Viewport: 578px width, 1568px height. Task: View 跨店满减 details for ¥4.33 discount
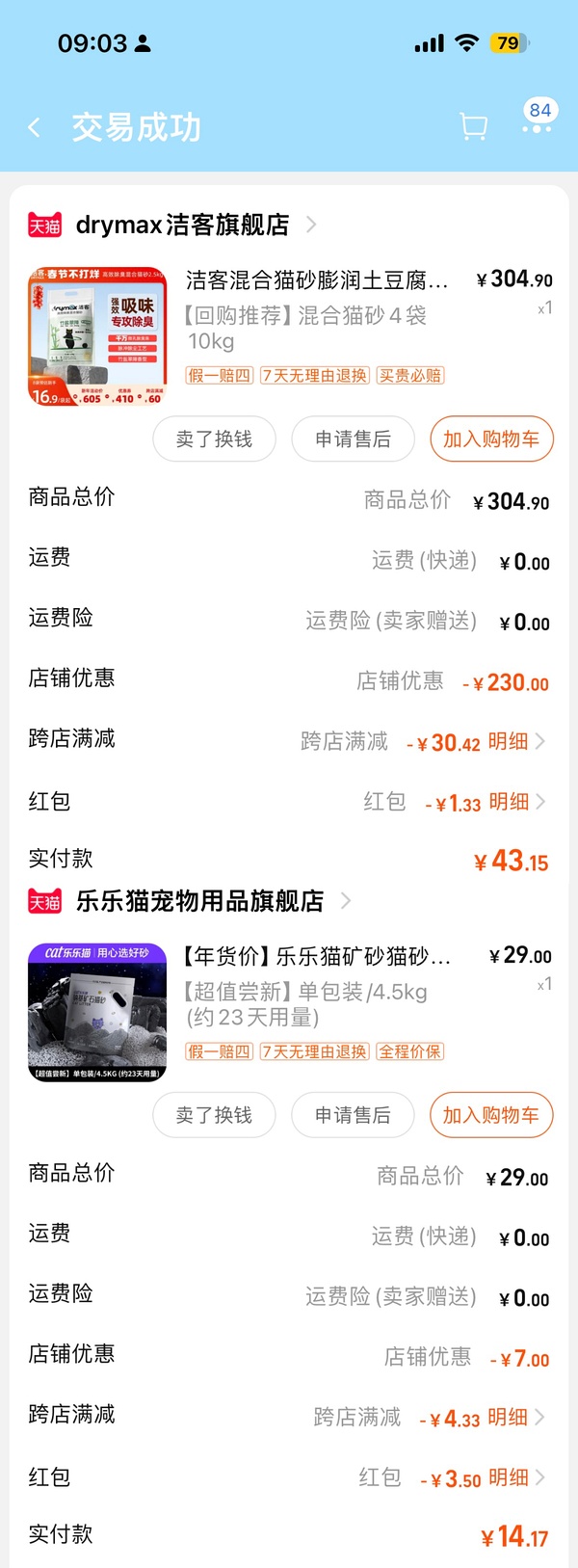pos(516,1417)
